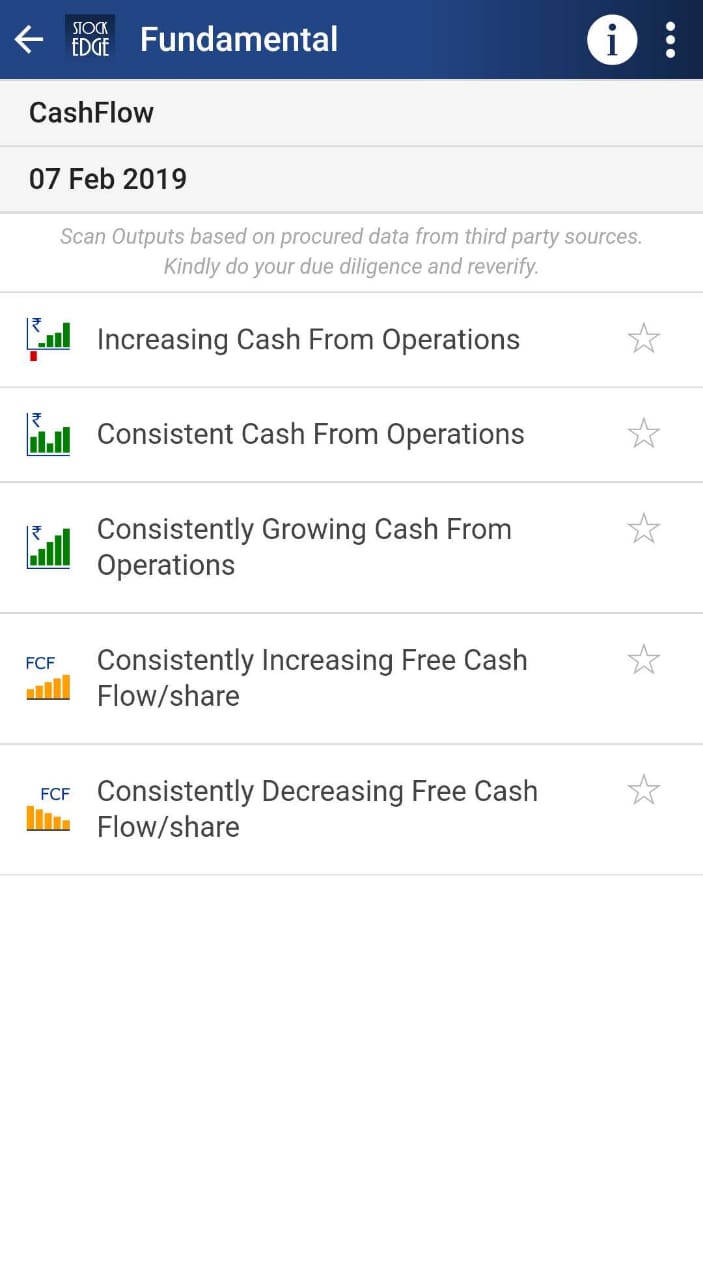Image resolution: width=703 pixels, height=1280 pixels.
Task: Star Consistently Increasing Free Cash Flow/share
Action: pyautogui.click(x=643, y=659)
